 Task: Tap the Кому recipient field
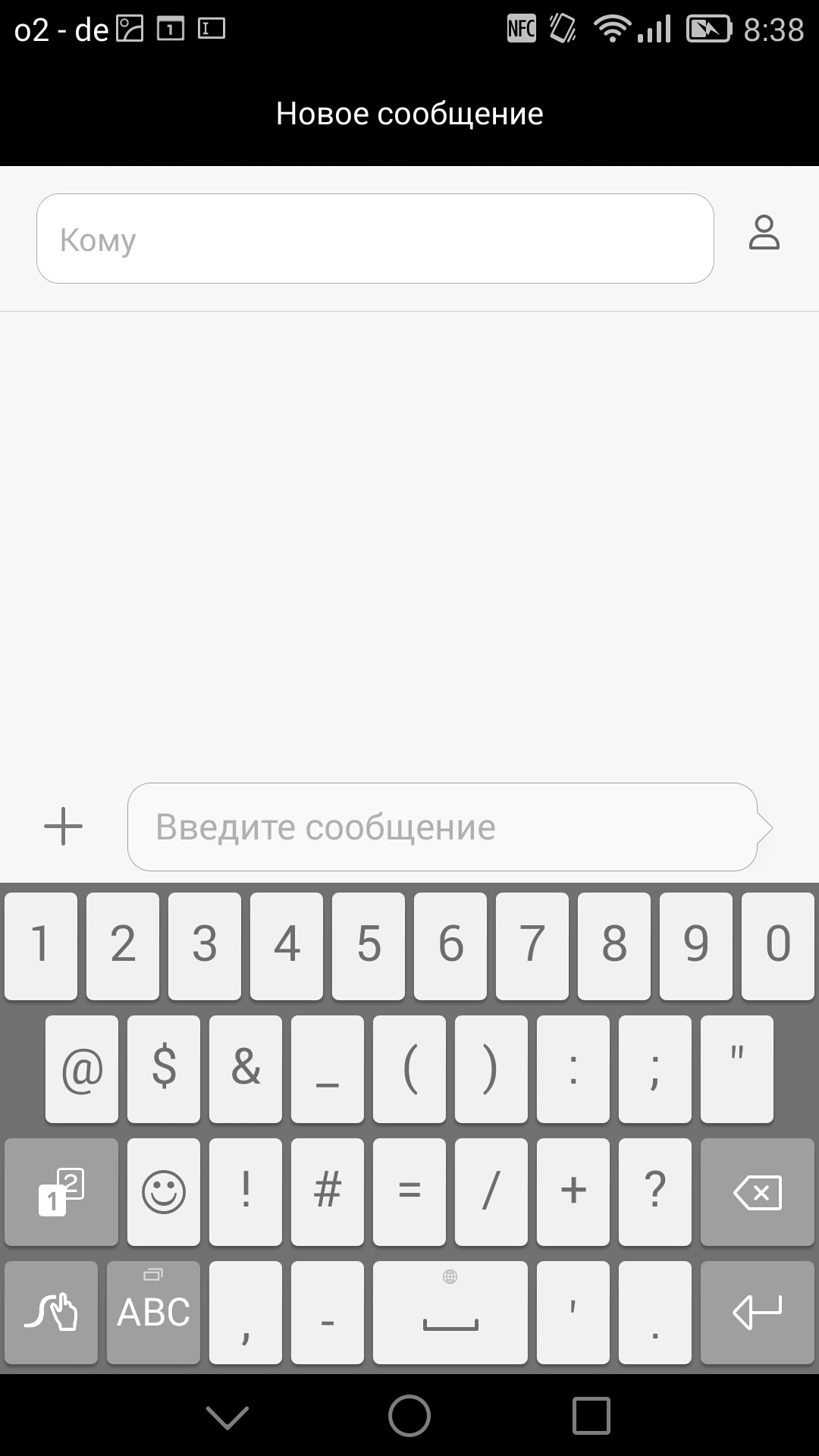375,239
